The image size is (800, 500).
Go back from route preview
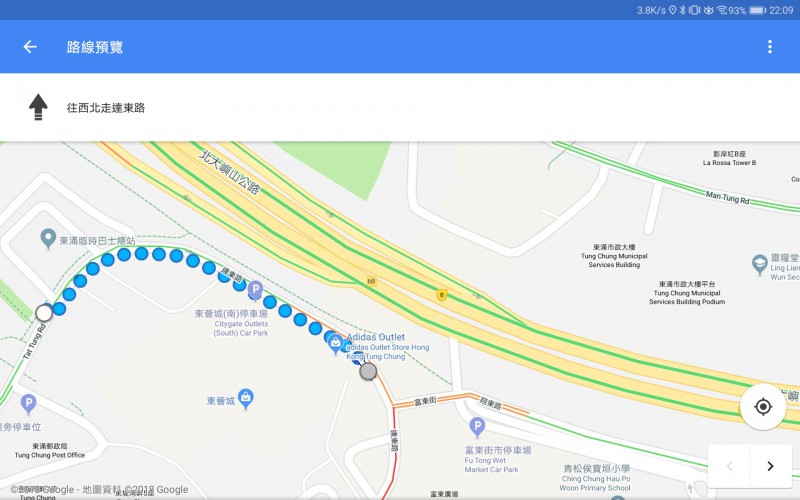pyautogui.click(x=30, y=47)
